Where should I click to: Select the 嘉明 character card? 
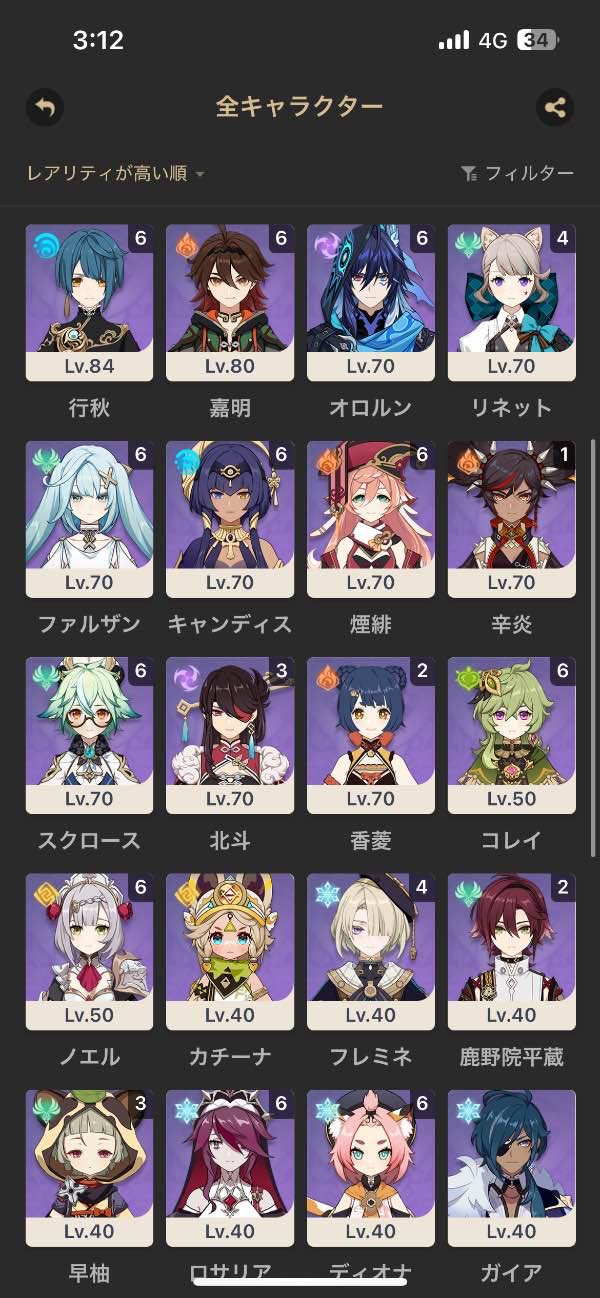[230, 302]
